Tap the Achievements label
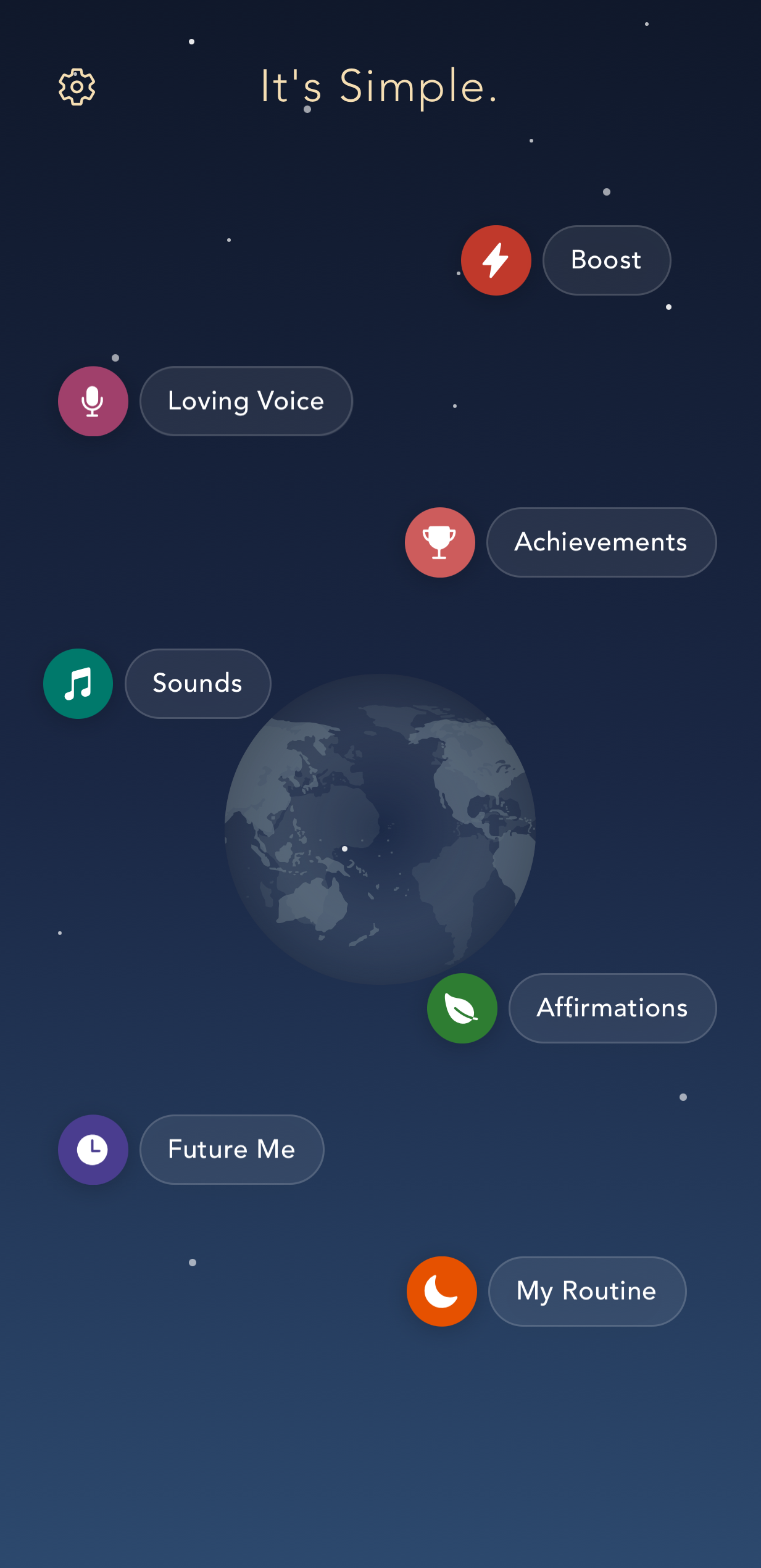This screenshot has width=761, height=1568. tap(601, 542)
